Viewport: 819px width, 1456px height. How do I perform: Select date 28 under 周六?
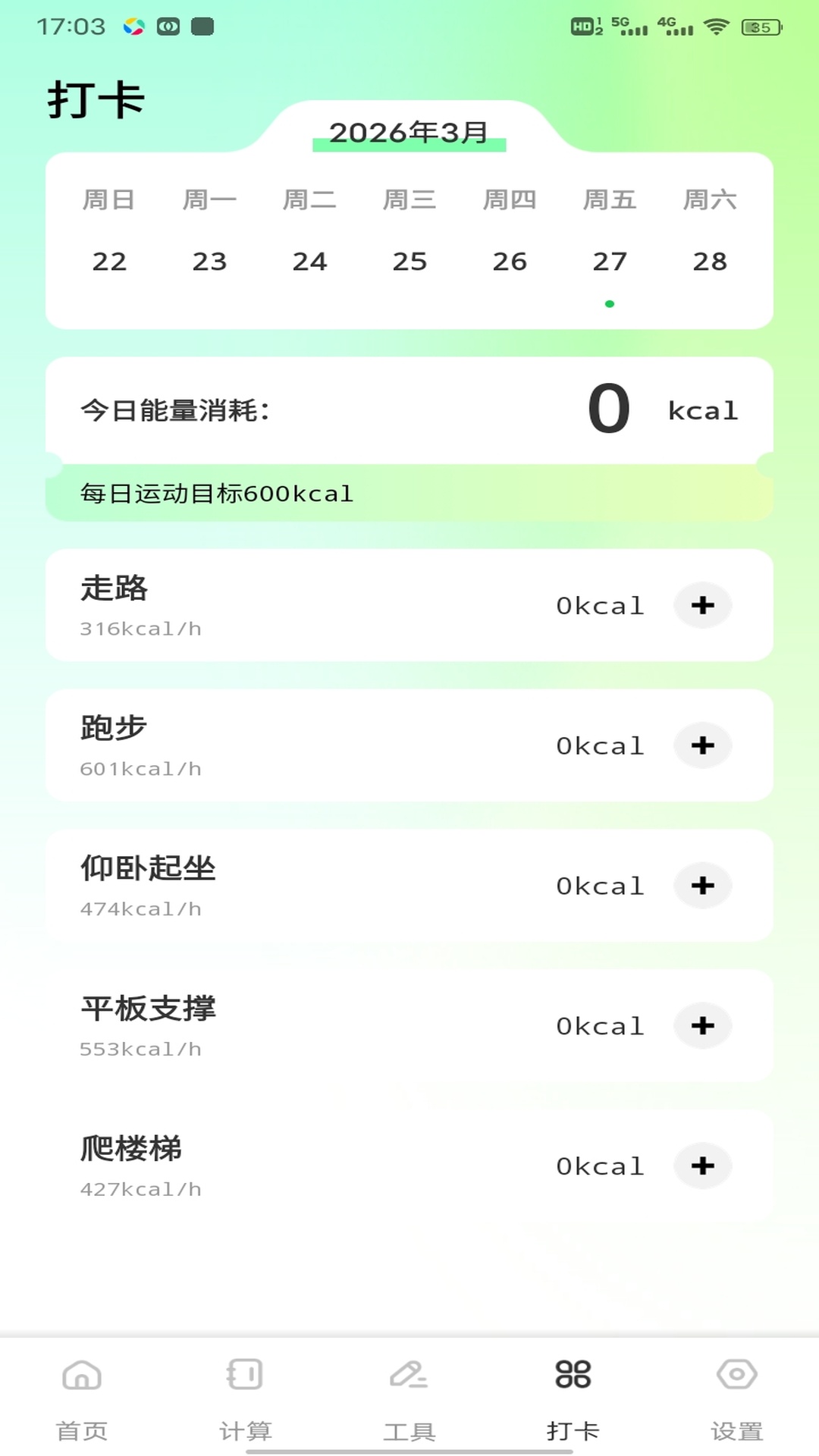tap(709, 262)
